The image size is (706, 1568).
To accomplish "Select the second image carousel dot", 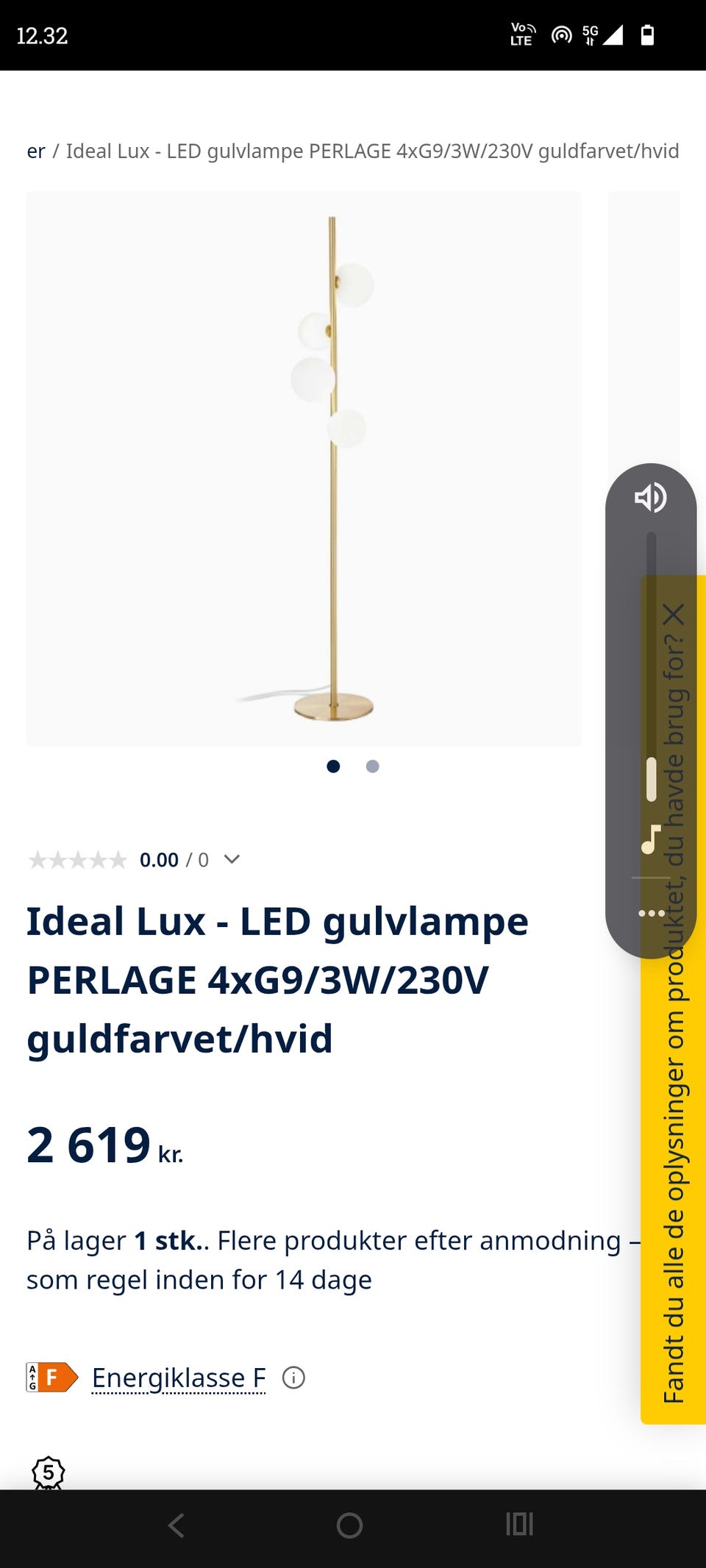I will [373, 766].
